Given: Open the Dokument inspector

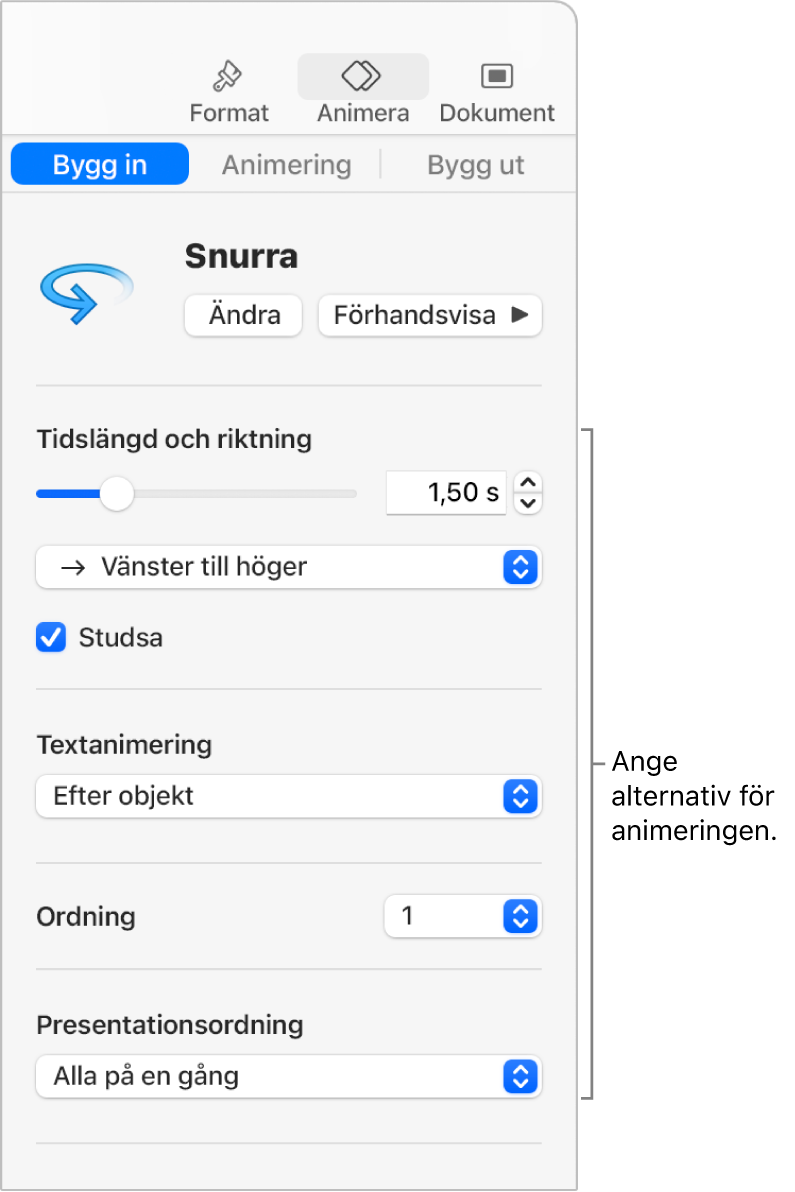Looking at the screenshot, I should click(x=497, y=90).
